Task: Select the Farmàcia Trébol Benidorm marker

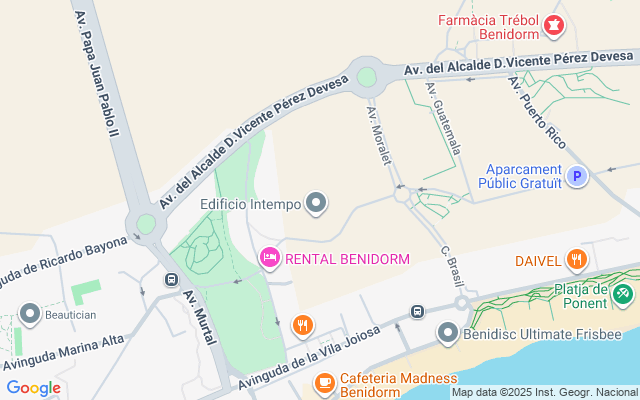Action: click(x=553, y=25)
